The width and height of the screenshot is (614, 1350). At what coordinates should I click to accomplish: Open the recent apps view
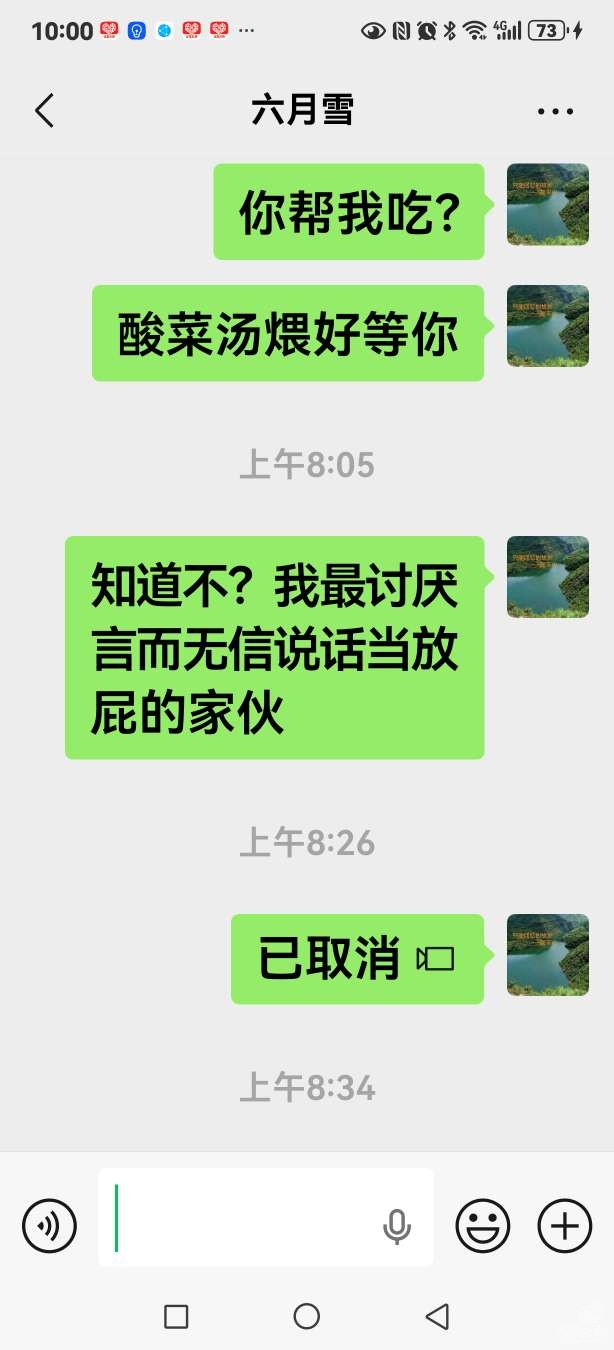click(x=176, y=1316)
